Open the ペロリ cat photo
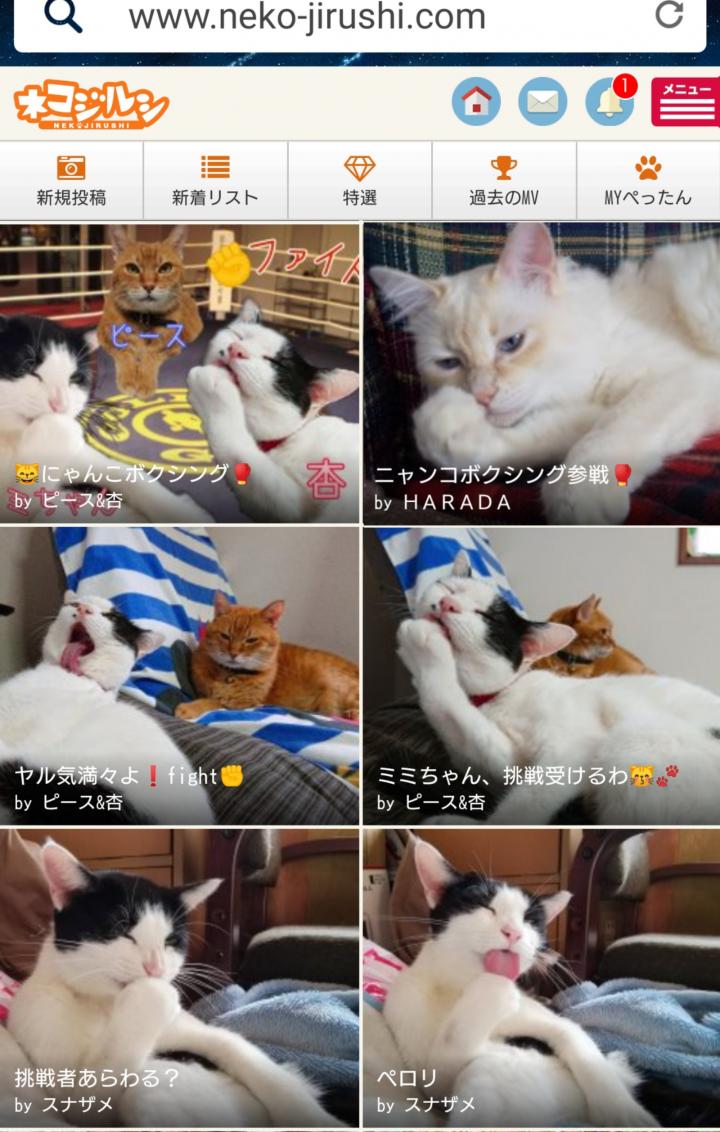 (x=541, y=976)
